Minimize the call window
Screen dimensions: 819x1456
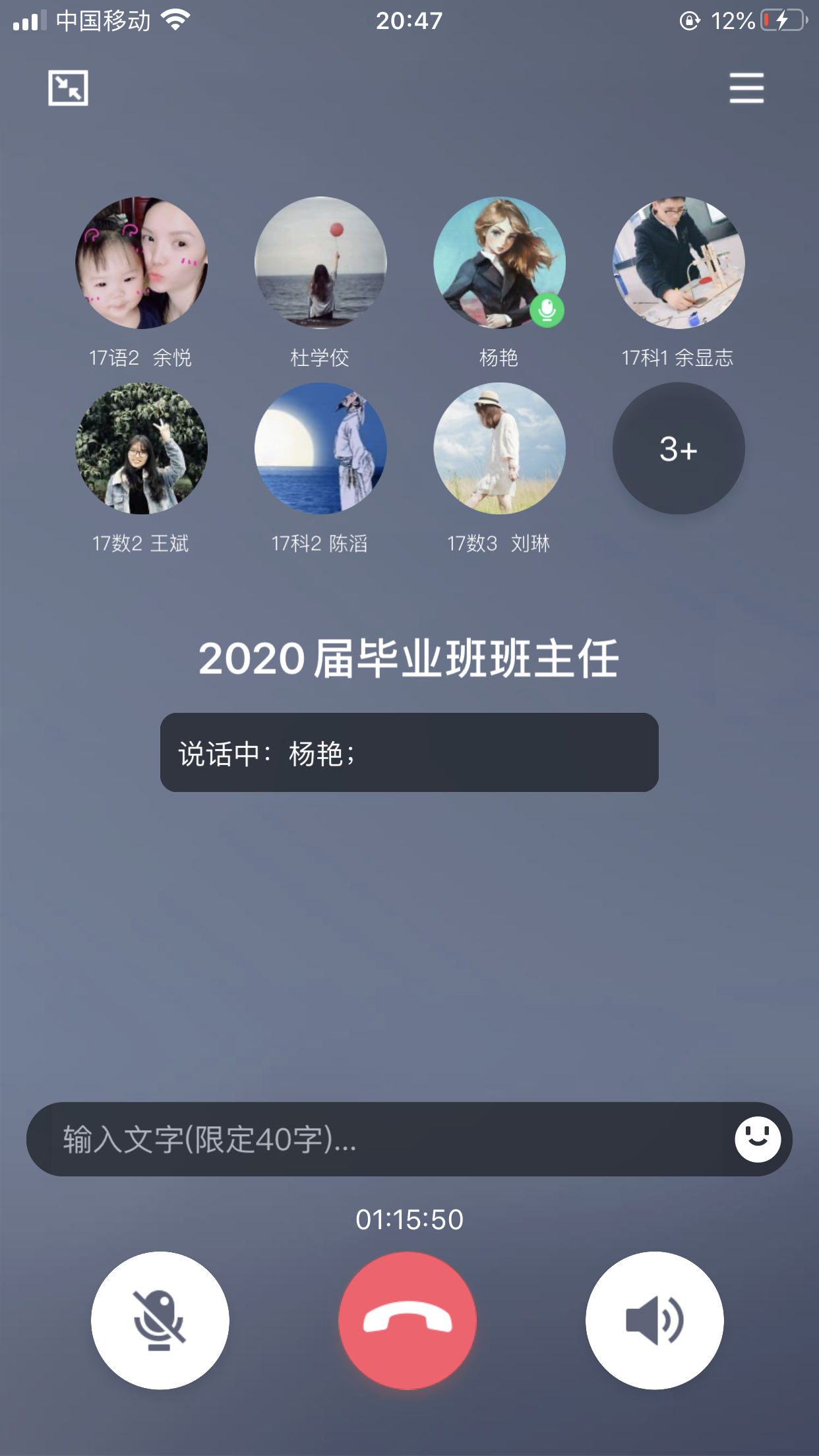68,88
